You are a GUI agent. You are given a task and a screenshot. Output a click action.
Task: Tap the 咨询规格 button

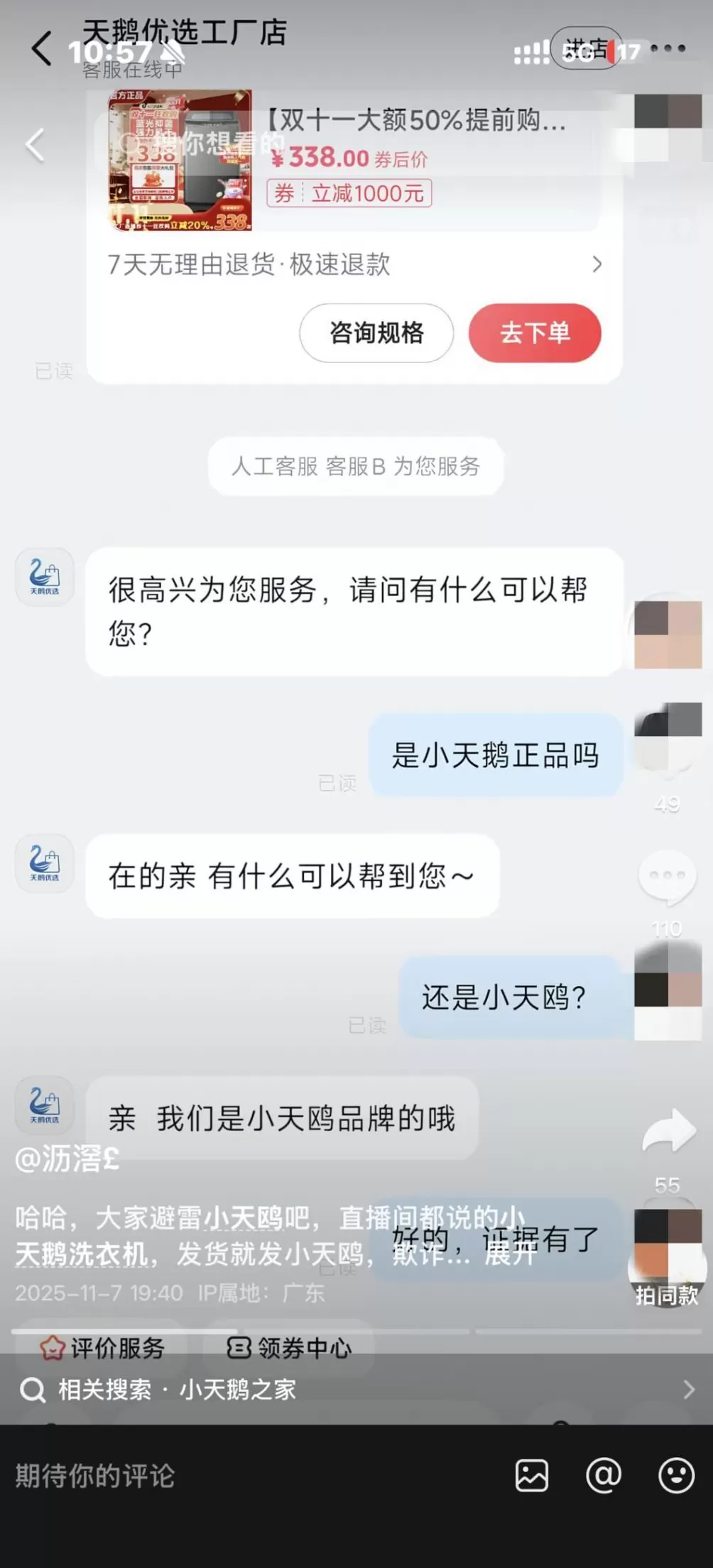point(376,333)
